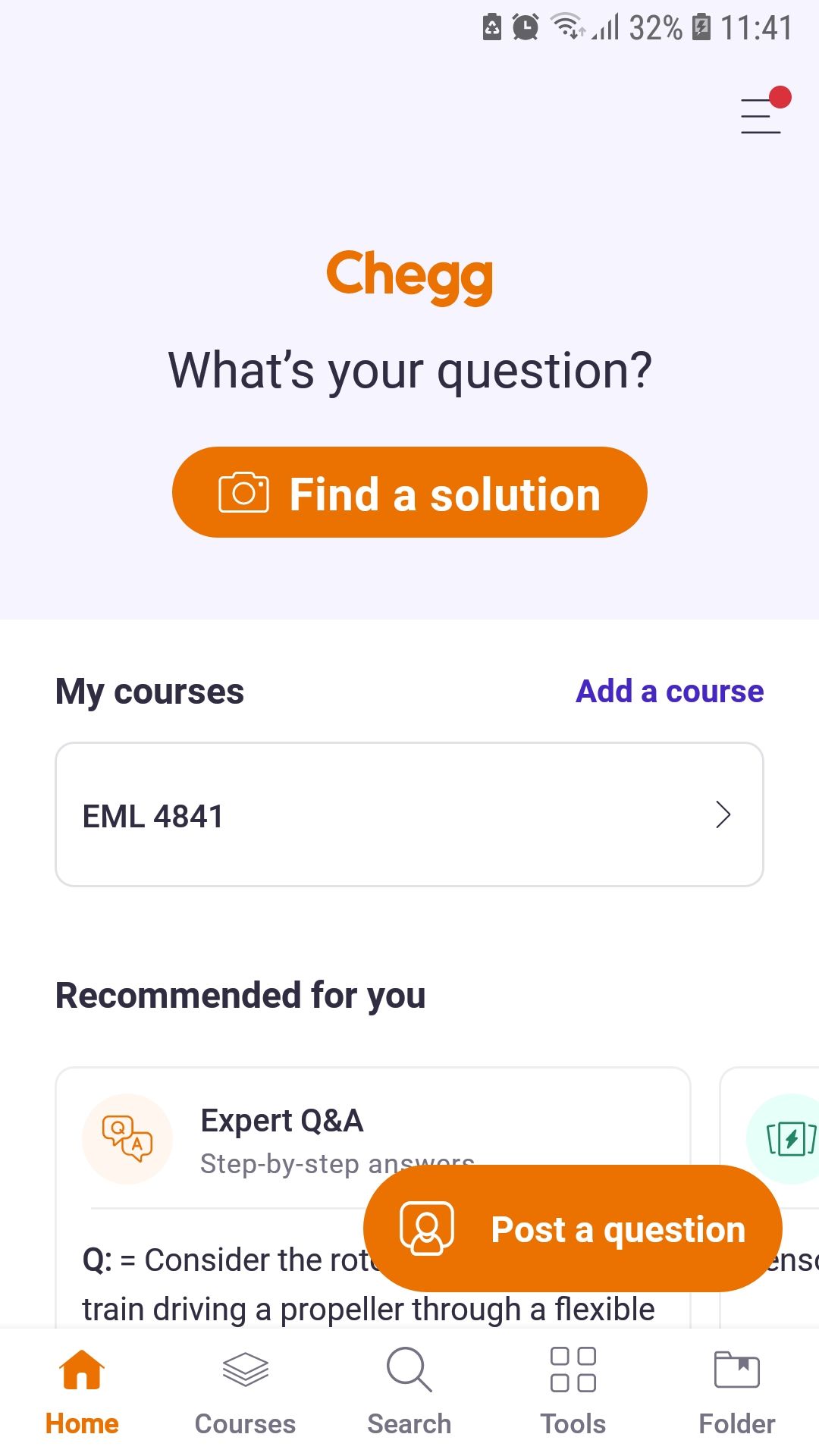The image size is (819, 1456).
Task: Tap the Post a question button
Action: click(x=573, y=1228)
